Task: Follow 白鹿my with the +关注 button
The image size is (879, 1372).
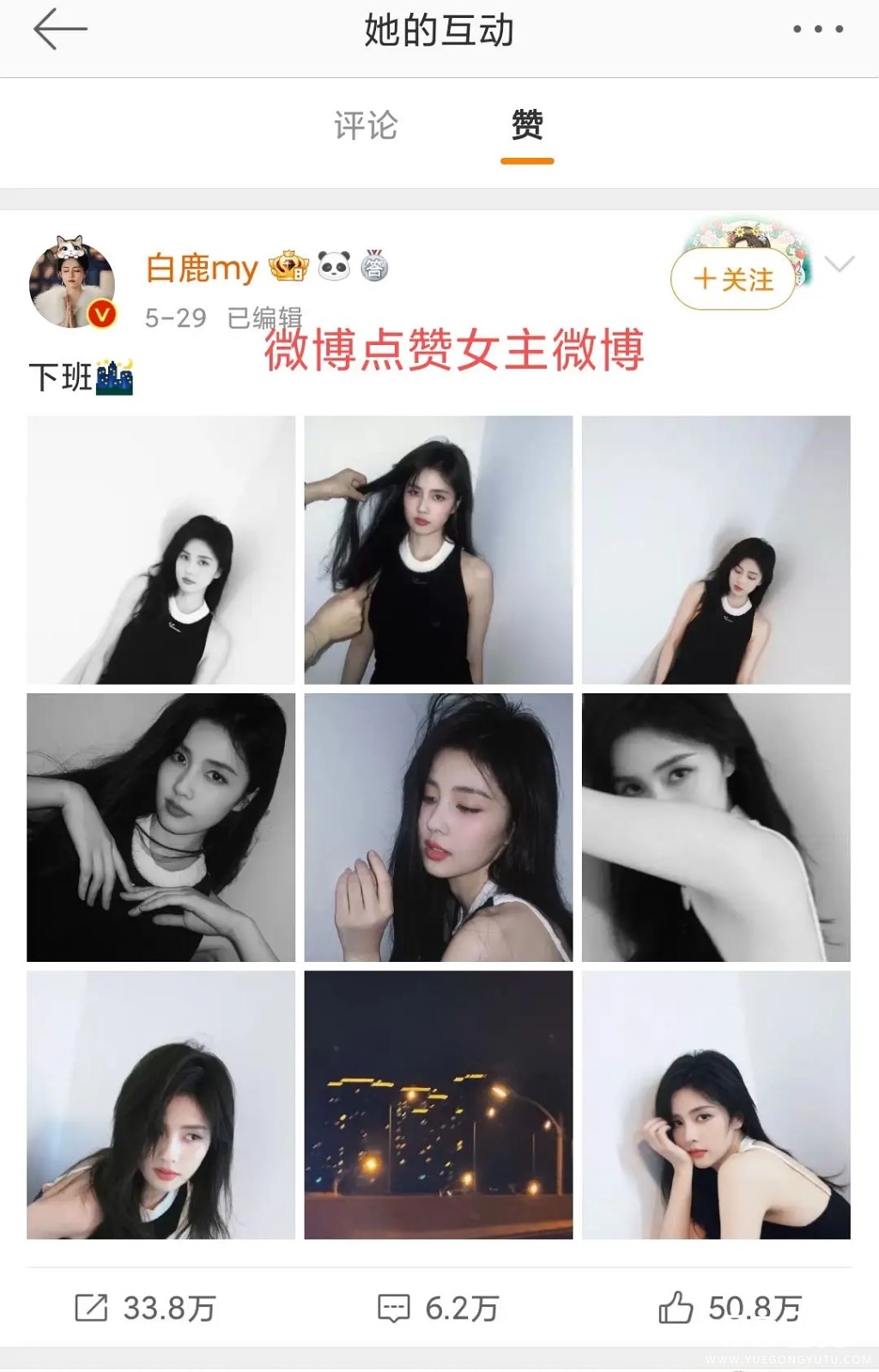Action: tap(734, 279)
